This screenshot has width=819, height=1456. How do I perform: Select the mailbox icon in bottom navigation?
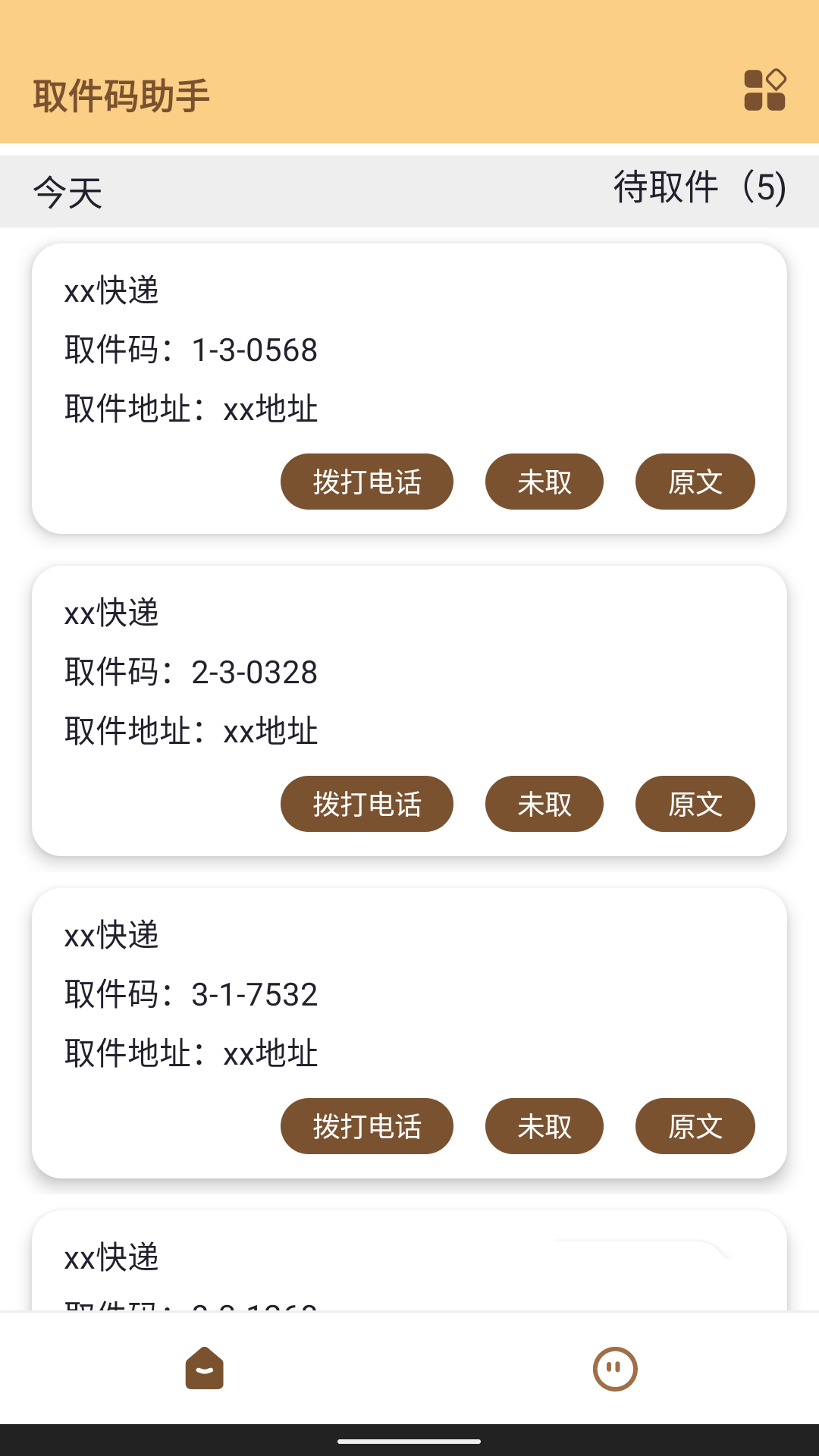203,1370
